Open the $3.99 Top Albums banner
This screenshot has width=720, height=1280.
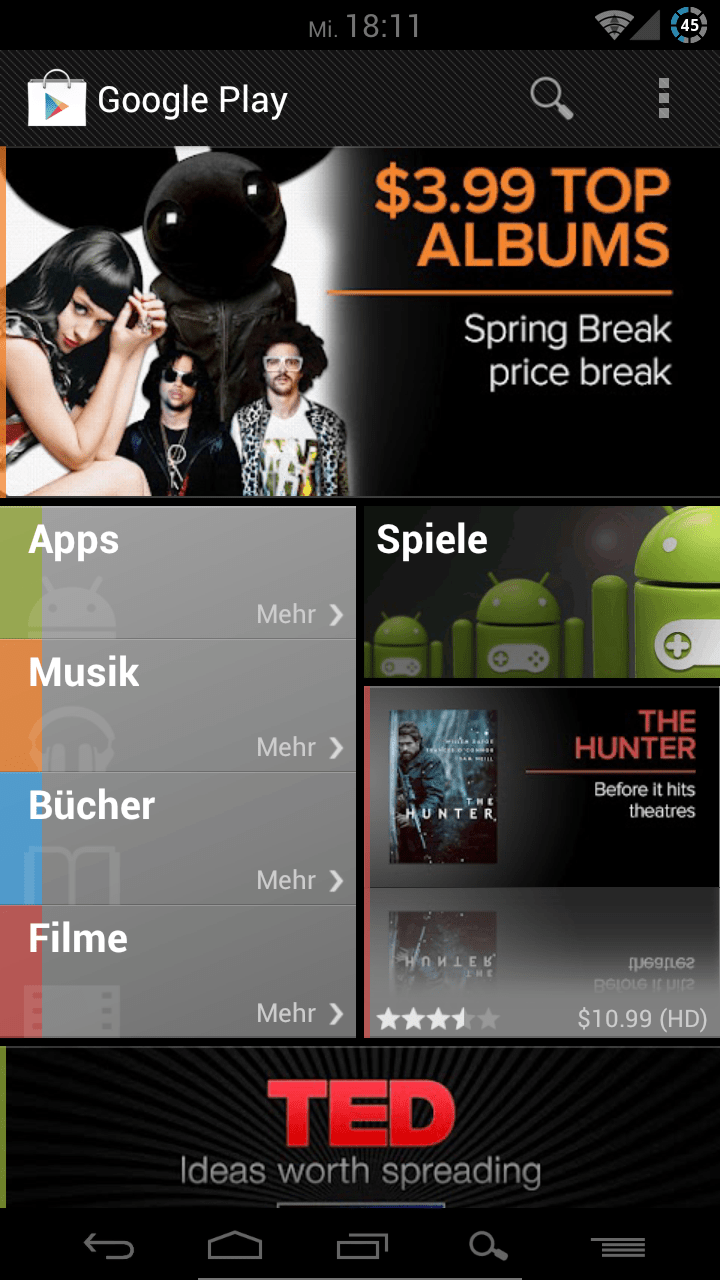[360, 322]
